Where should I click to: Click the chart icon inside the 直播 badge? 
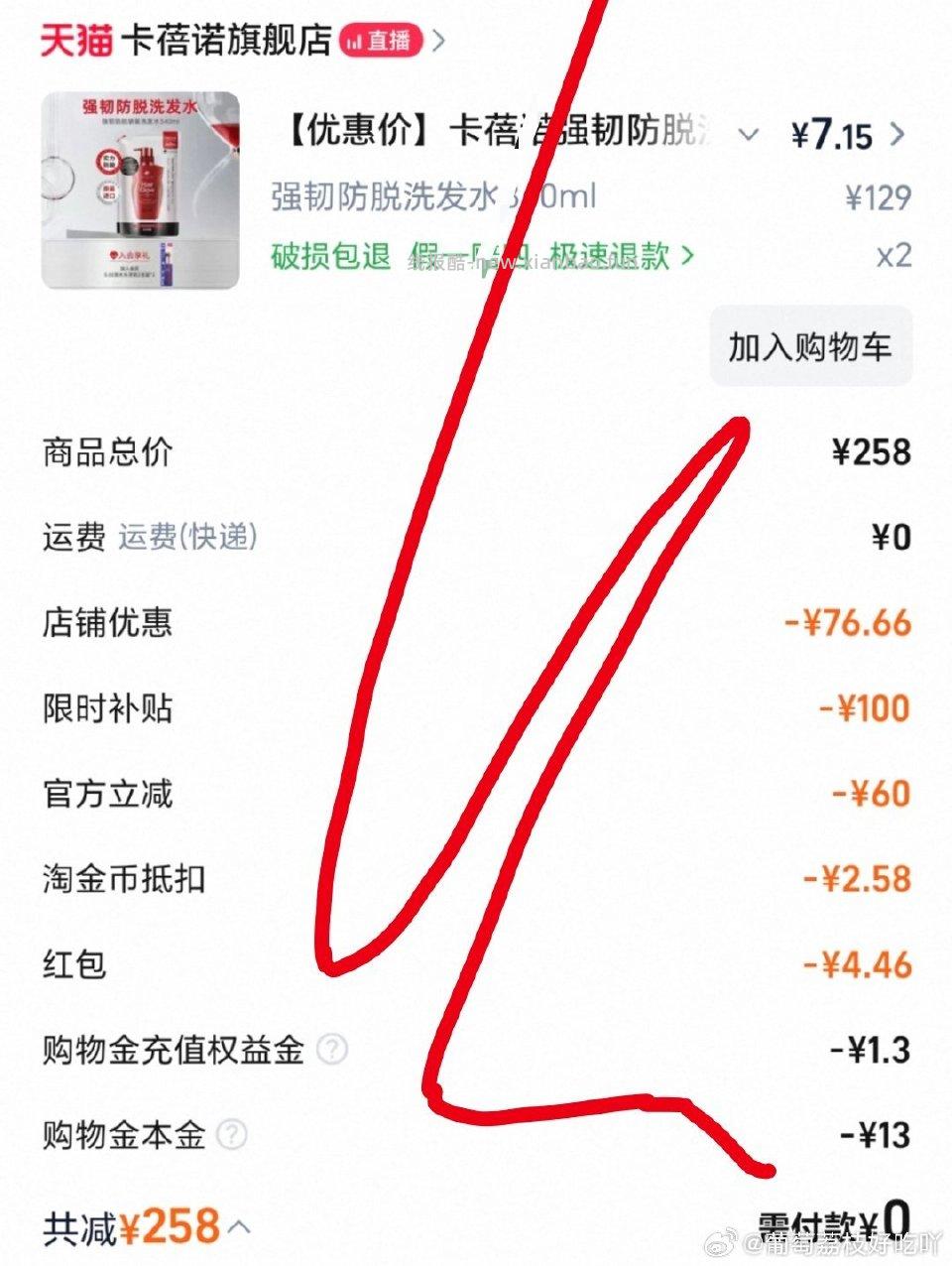pos(354,40)
